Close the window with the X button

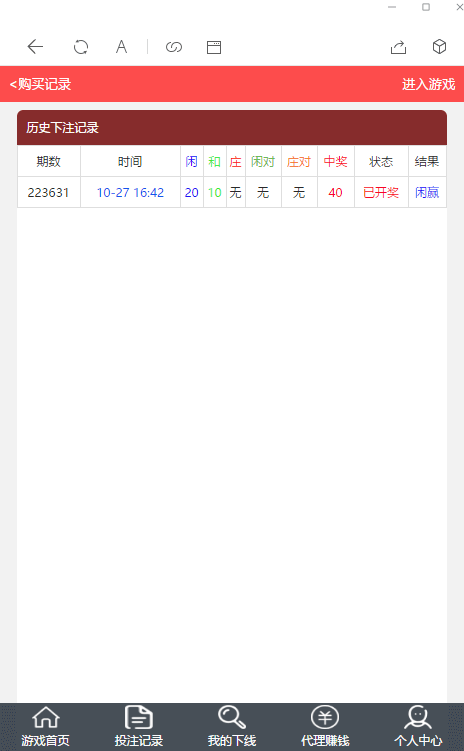point(459,7)
